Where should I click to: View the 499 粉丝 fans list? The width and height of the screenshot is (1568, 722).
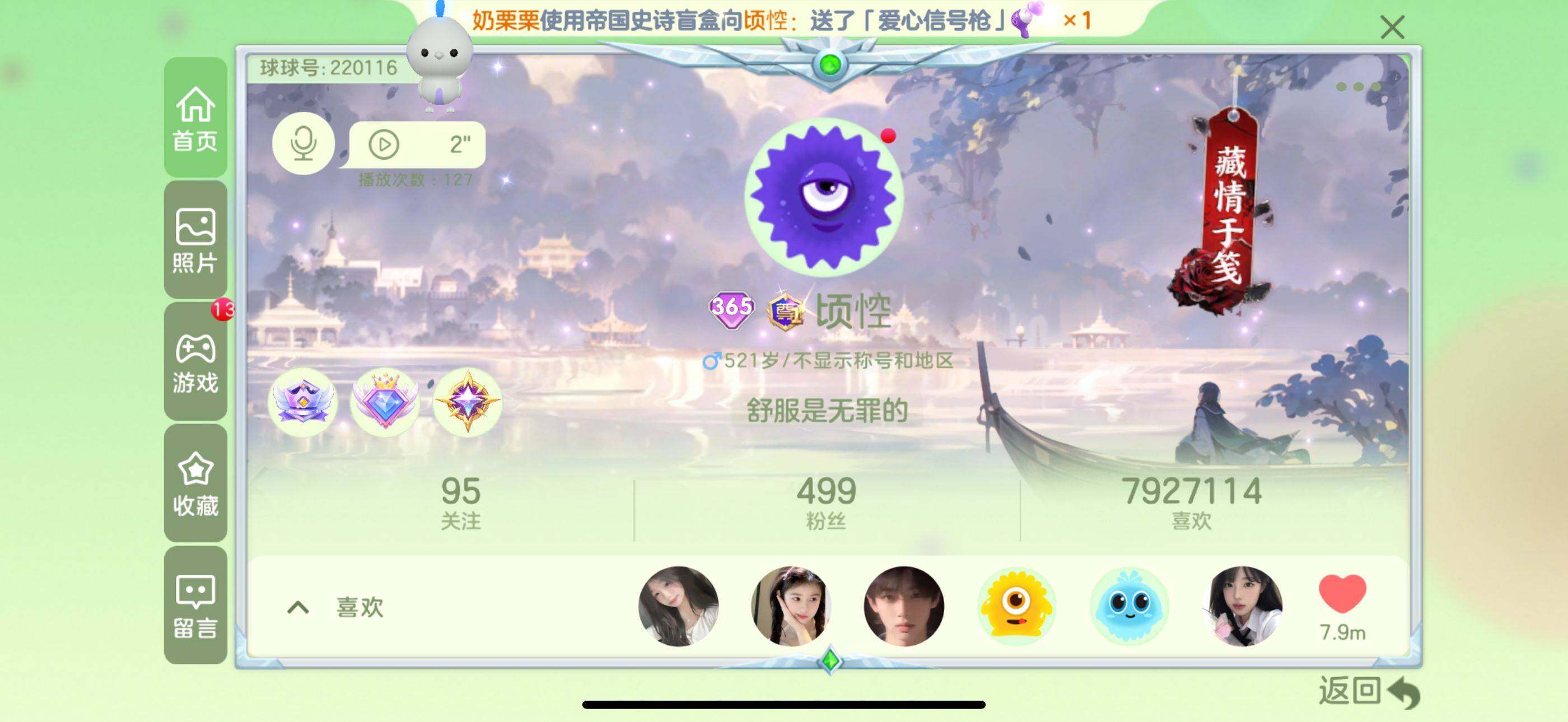pos(826,503)
